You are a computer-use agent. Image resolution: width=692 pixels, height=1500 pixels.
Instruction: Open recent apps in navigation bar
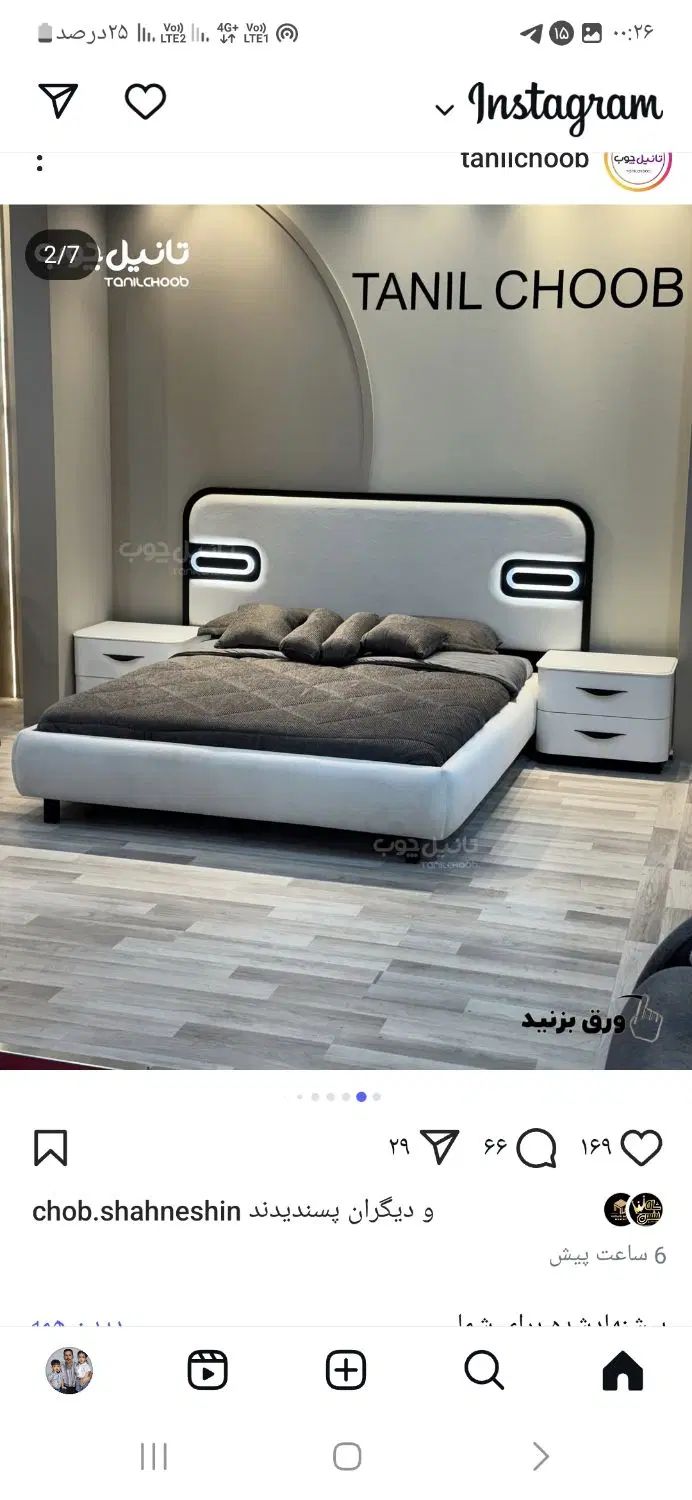click(x=154, y=1456)
